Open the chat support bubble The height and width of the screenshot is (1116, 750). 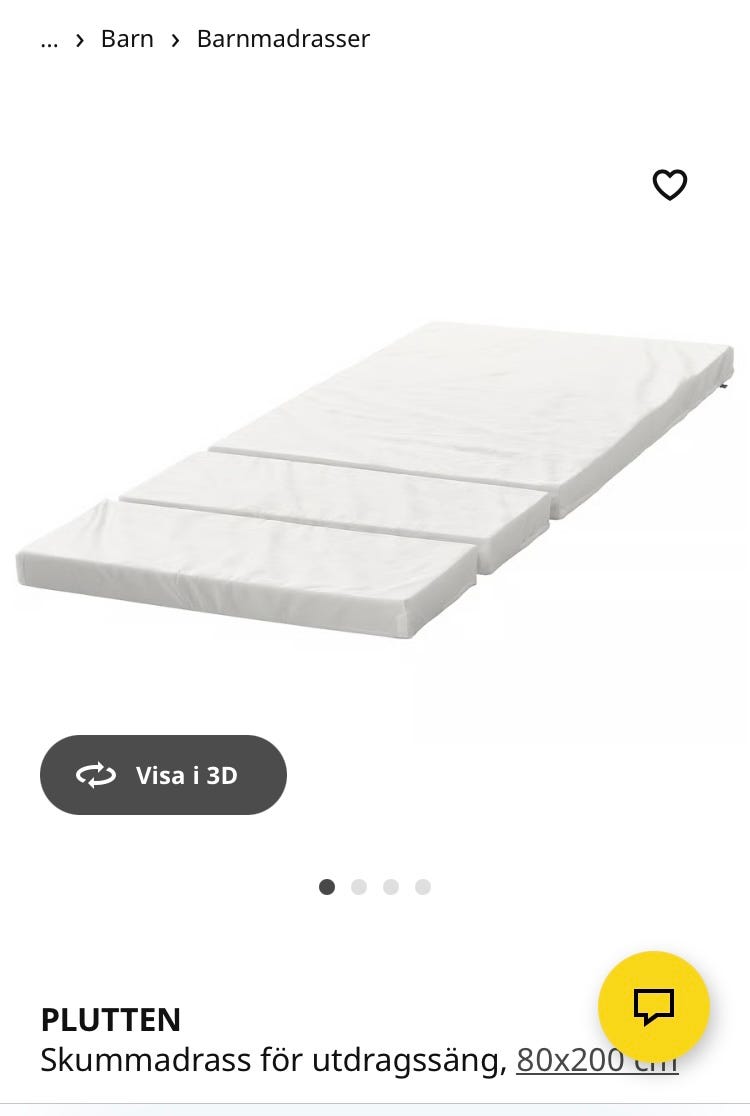tap(654, 1006)
